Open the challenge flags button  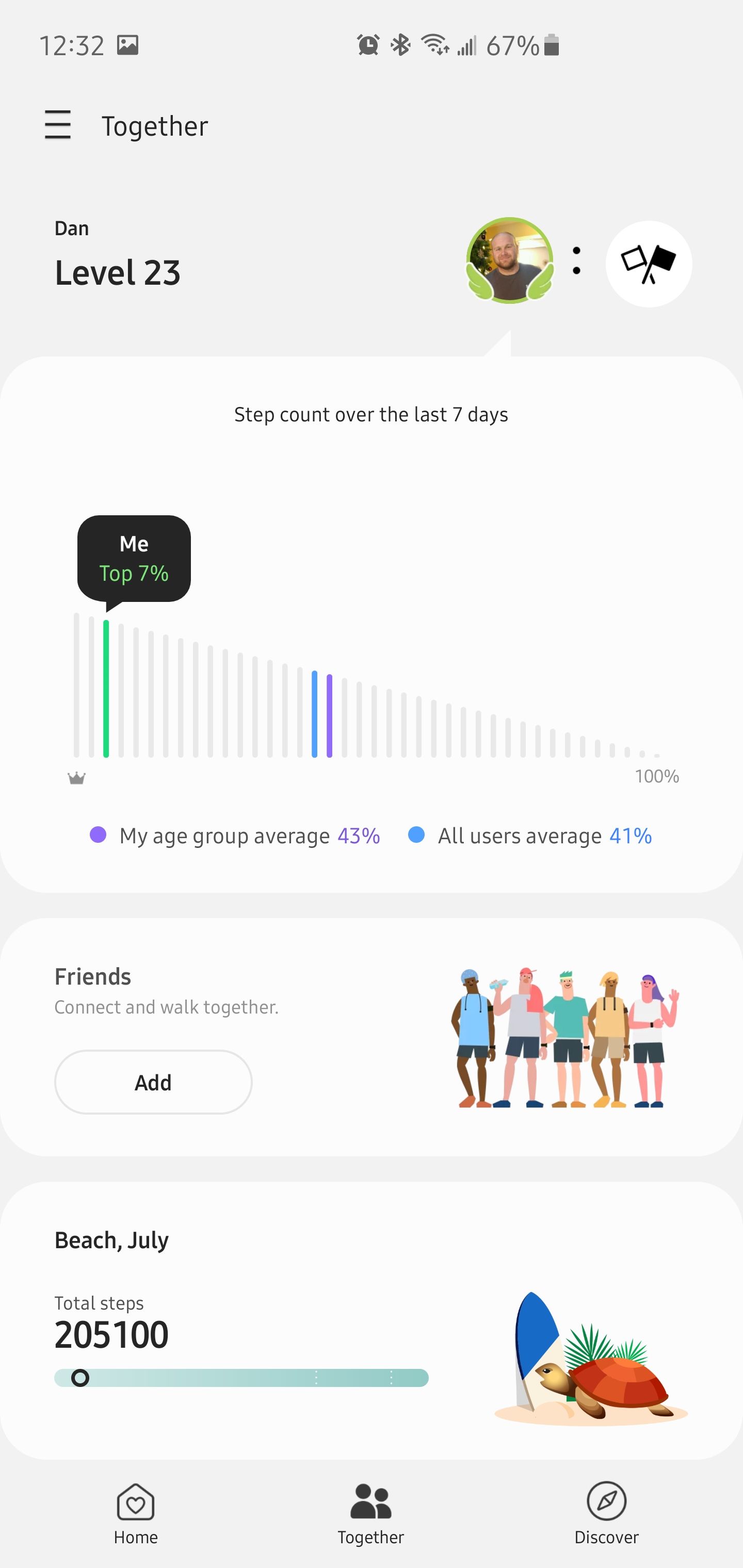tap(649, 264)
